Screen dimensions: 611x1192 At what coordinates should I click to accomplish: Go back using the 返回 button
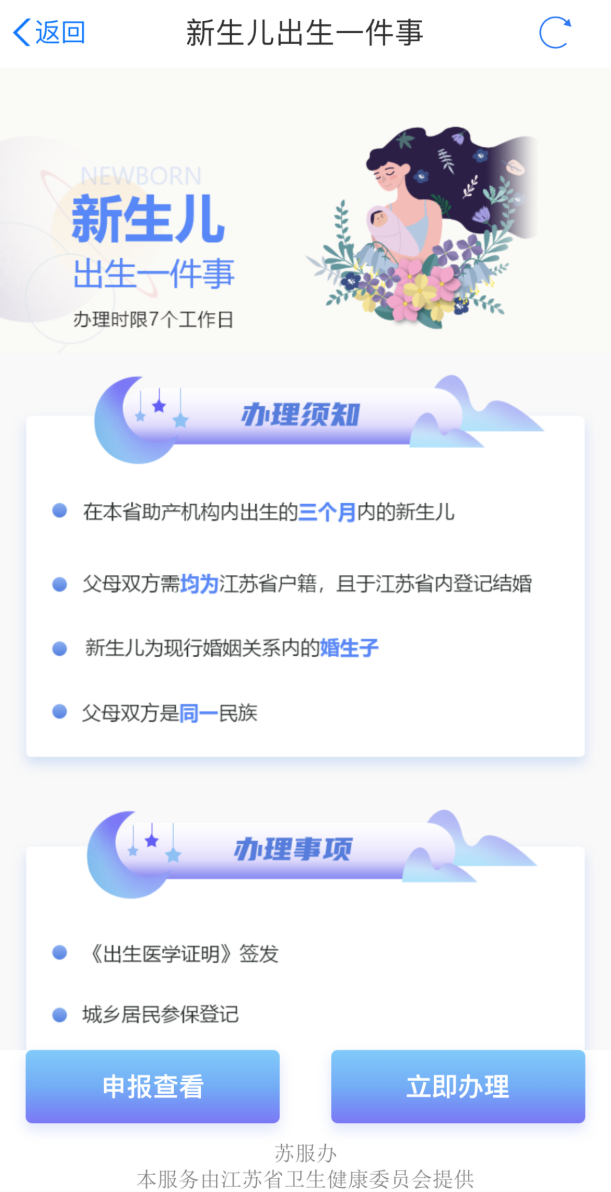48,33
